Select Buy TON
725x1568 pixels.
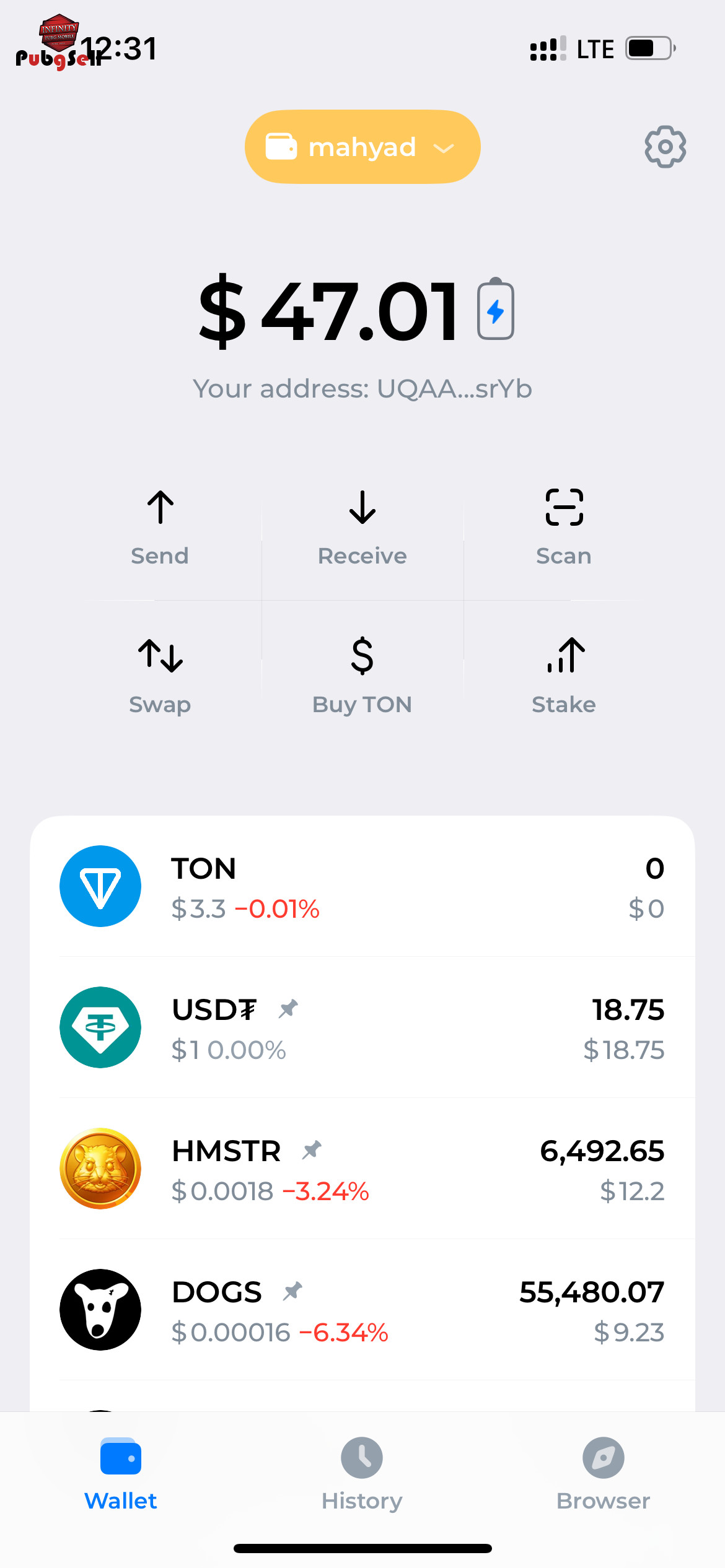(362, 676)
